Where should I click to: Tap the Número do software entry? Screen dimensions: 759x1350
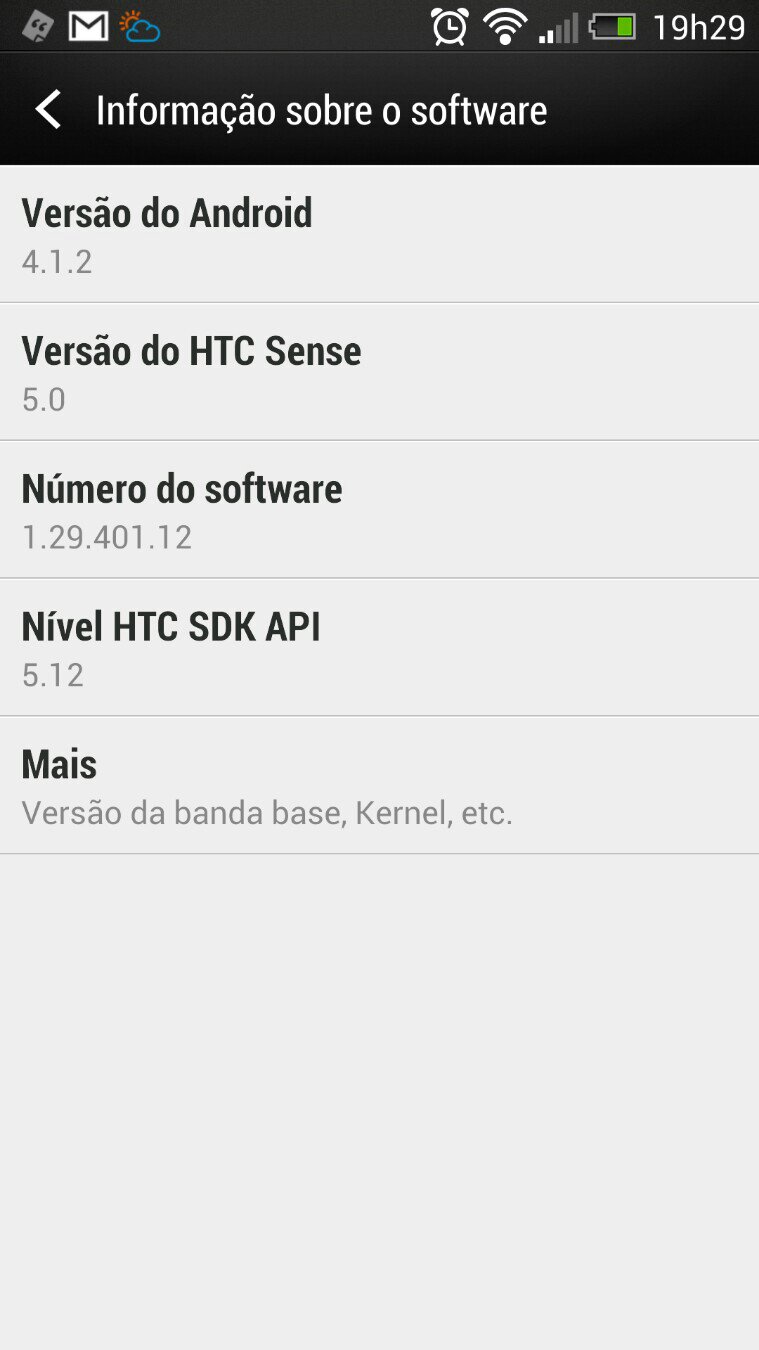(x=379, y=510)
